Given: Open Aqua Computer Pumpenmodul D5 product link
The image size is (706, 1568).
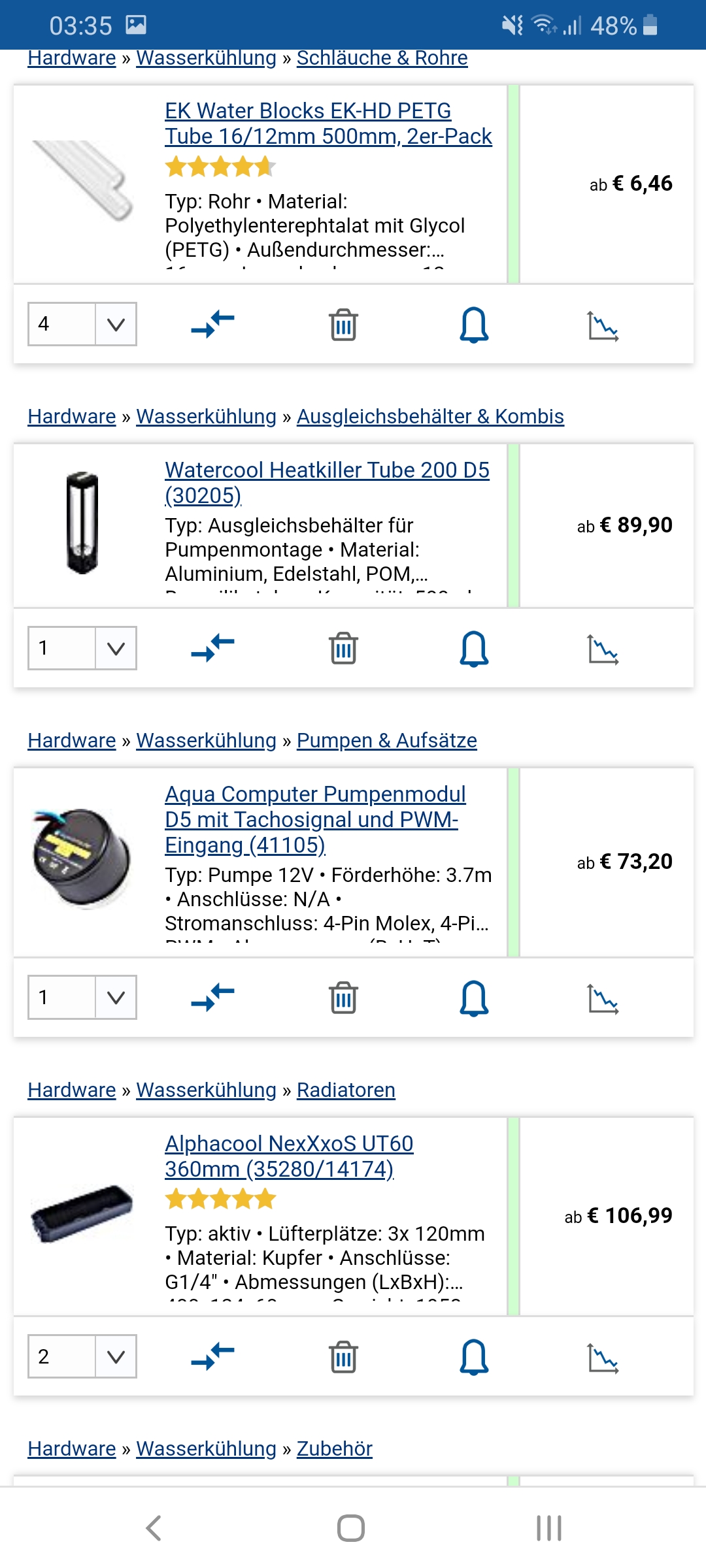Looking at the screenshot, I should click(315, 819).
